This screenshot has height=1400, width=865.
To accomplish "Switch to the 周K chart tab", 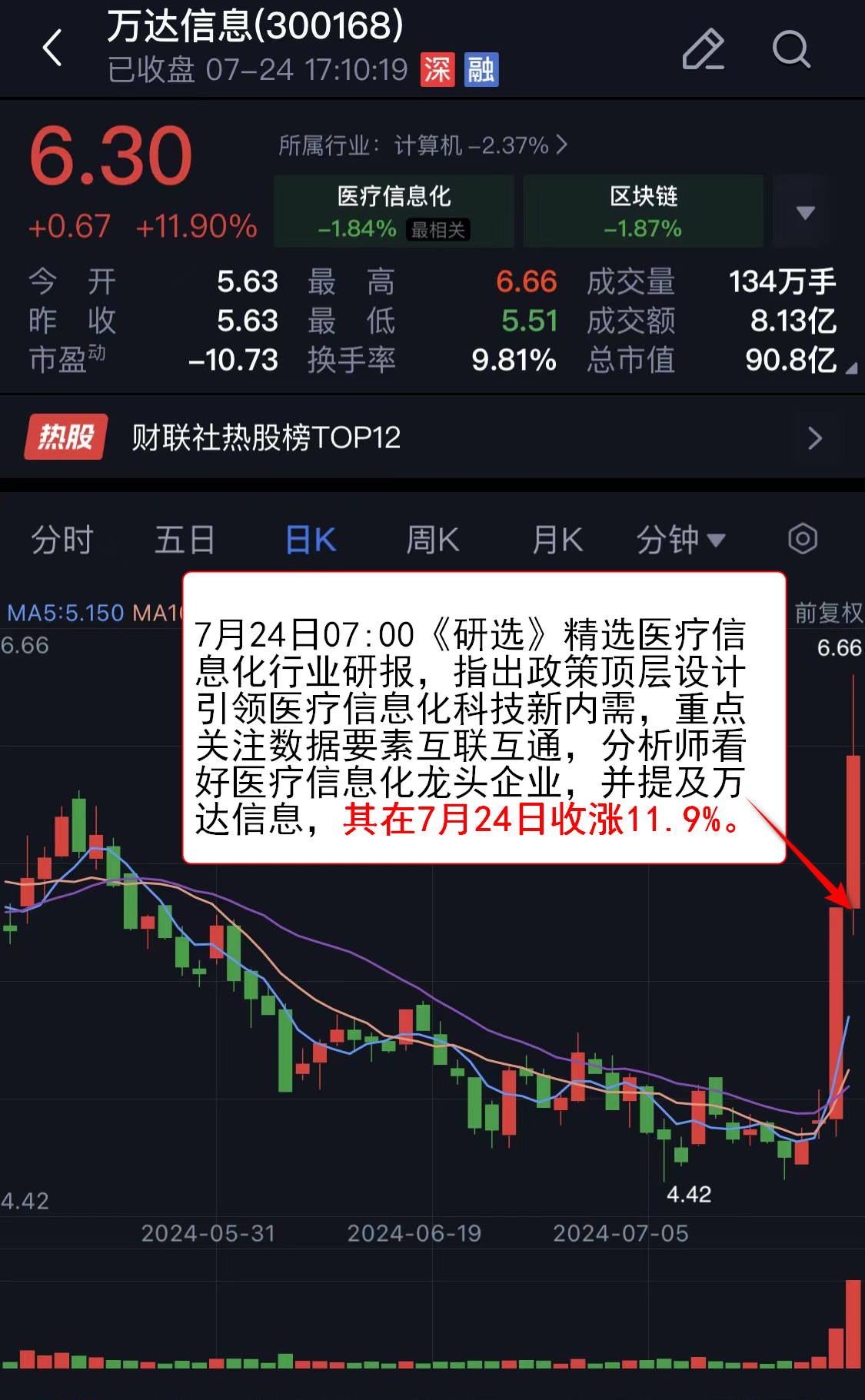I will coord(433,540).
